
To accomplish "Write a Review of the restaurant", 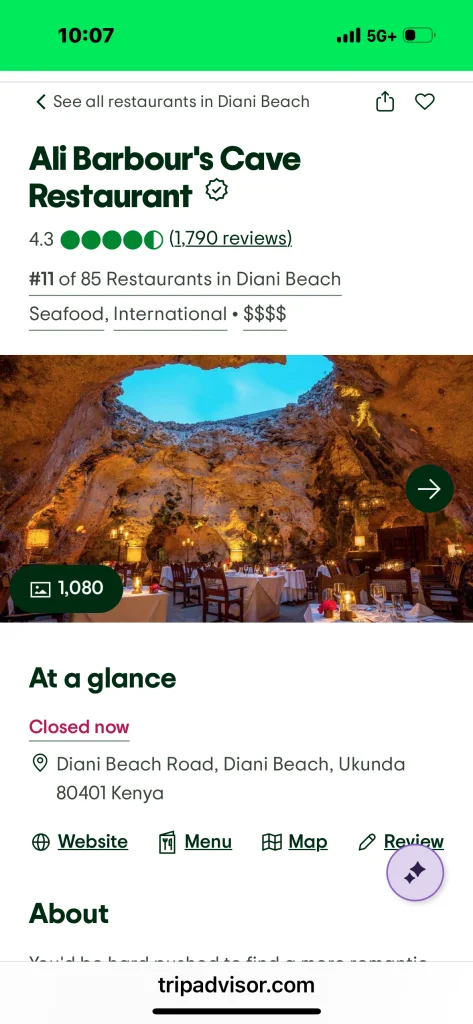I will pos(401,842).
